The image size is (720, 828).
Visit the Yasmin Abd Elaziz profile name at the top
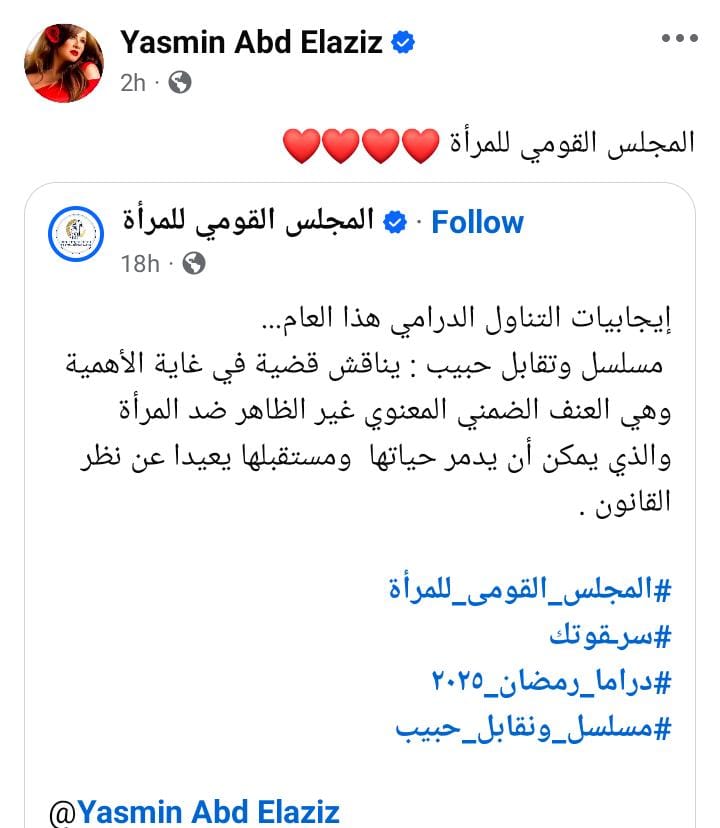[x=253, y=42]
